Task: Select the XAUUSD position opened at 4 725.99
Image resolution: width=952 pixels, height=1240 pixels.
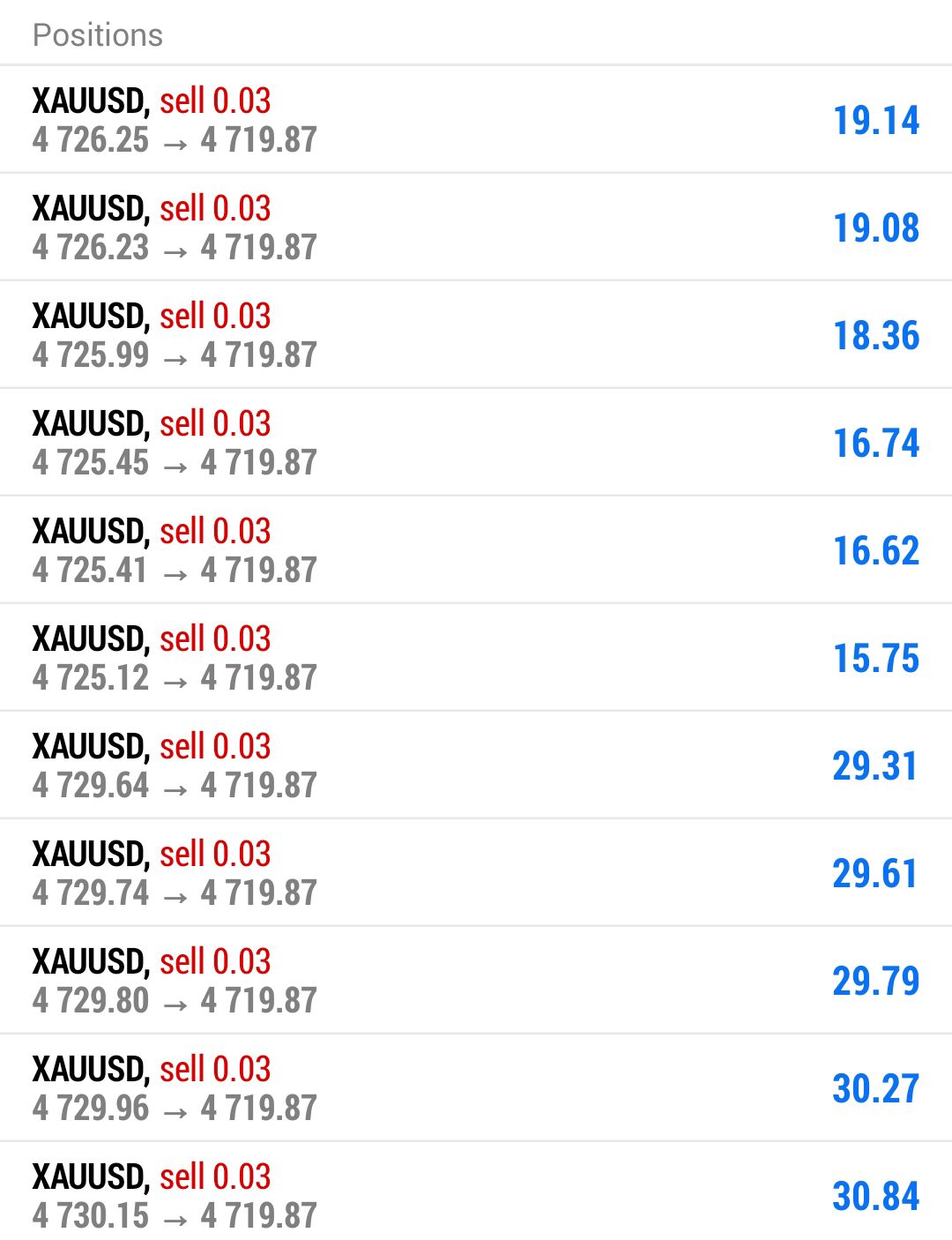Action: (x=476, y=335)
